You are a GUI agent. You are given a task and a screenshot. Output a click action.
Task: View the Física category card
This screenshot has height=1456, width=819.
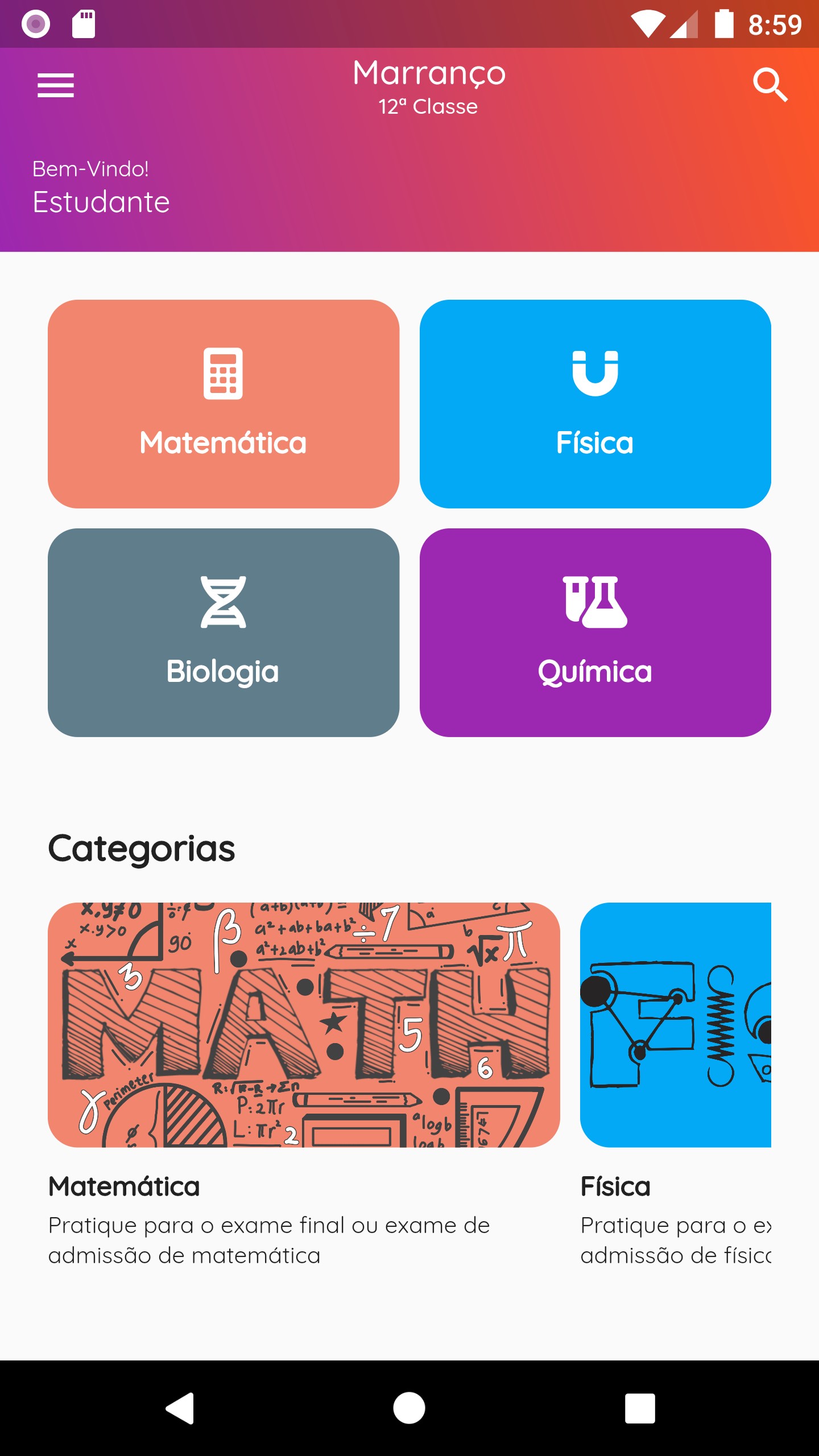[676, 1025]
